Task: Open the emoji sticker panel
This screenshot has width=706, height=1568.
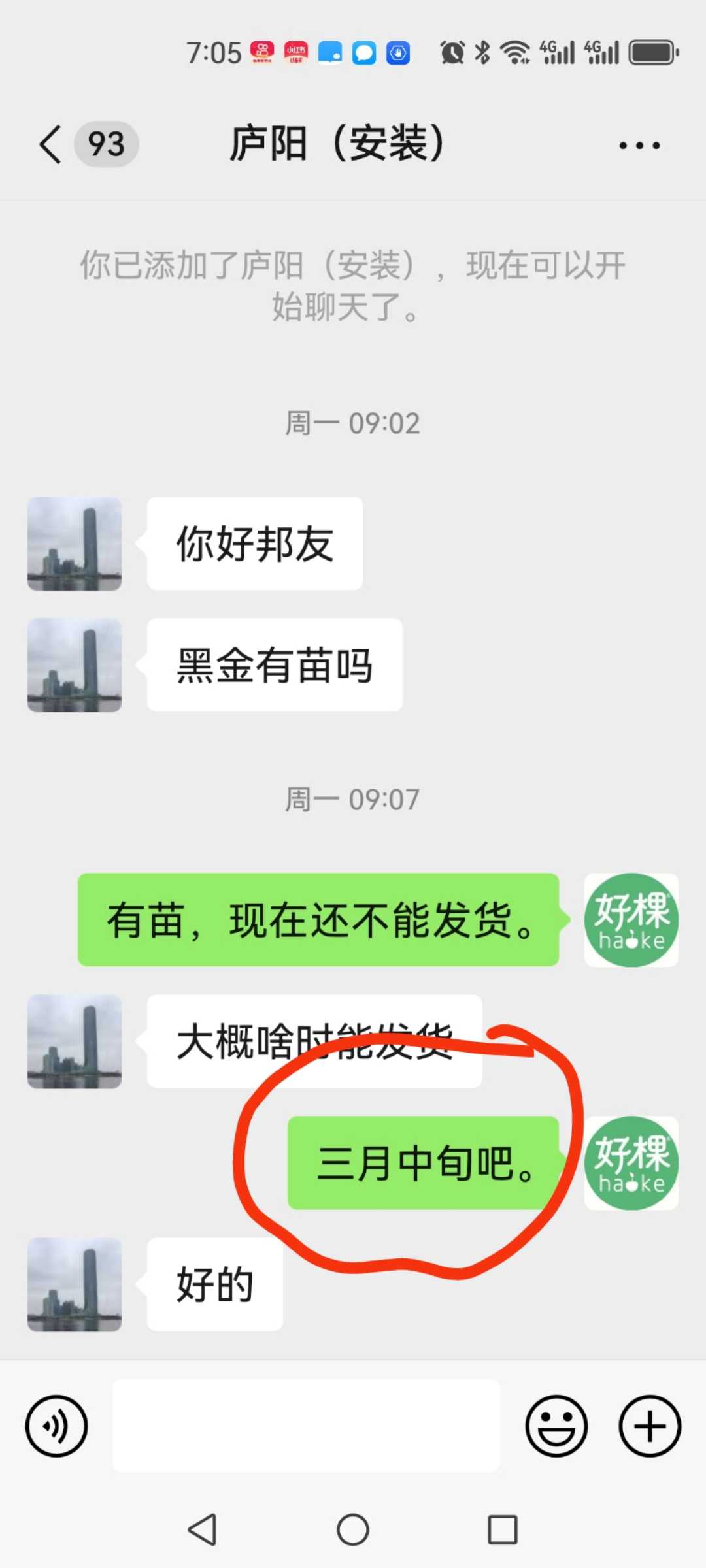Action: 556,1426
